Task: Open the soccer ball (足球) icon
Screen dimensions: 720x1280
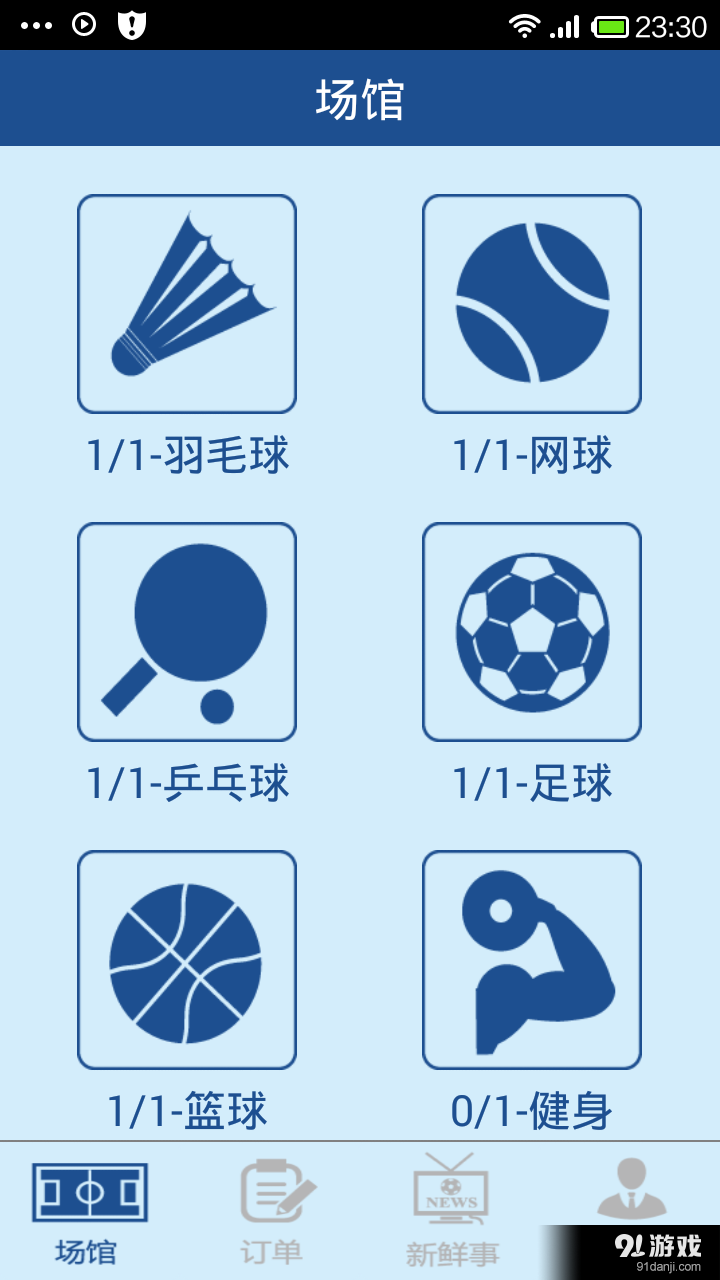Action: 532,632
